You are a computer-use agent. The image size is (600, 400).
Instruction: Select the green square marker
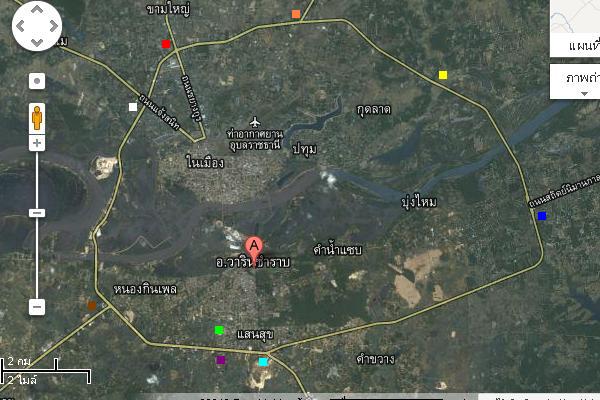219,330
